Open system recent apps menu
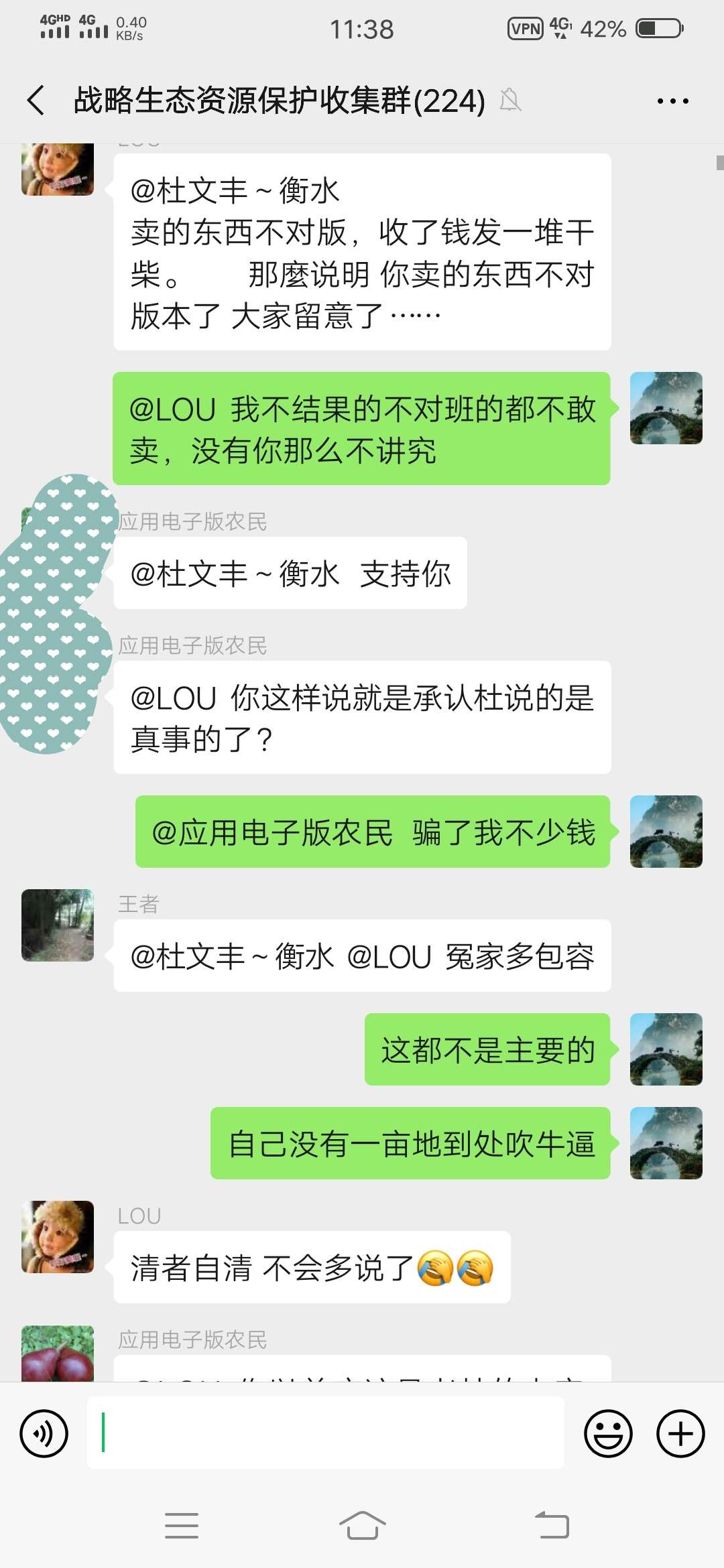724x1568 pixels. (x=182, y=1526)
